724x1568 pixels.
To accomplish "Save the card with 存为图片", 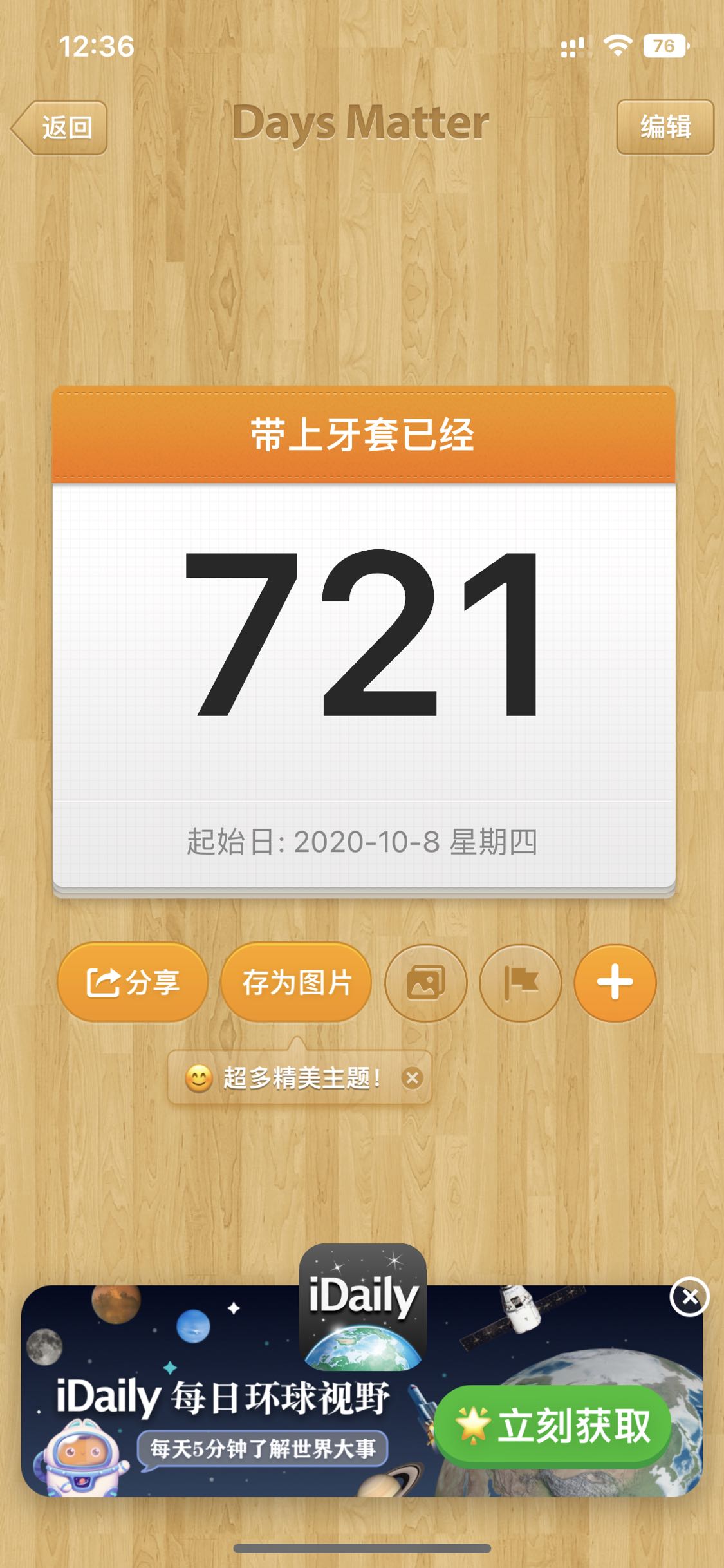I will [296, 982].
